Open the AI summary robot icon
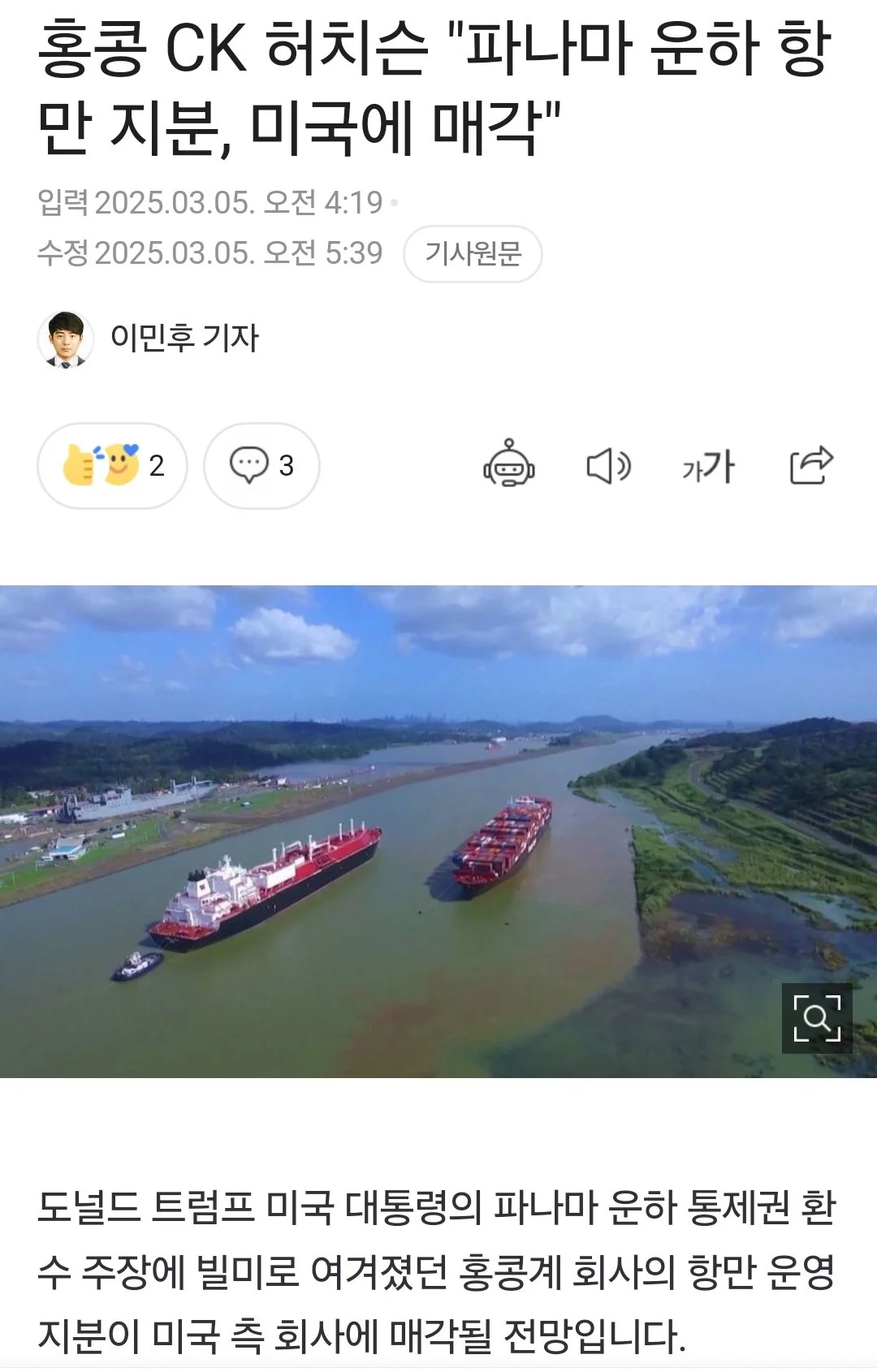Image resolution: width=877 pixels, height=1372 pixels. point(509,466)
